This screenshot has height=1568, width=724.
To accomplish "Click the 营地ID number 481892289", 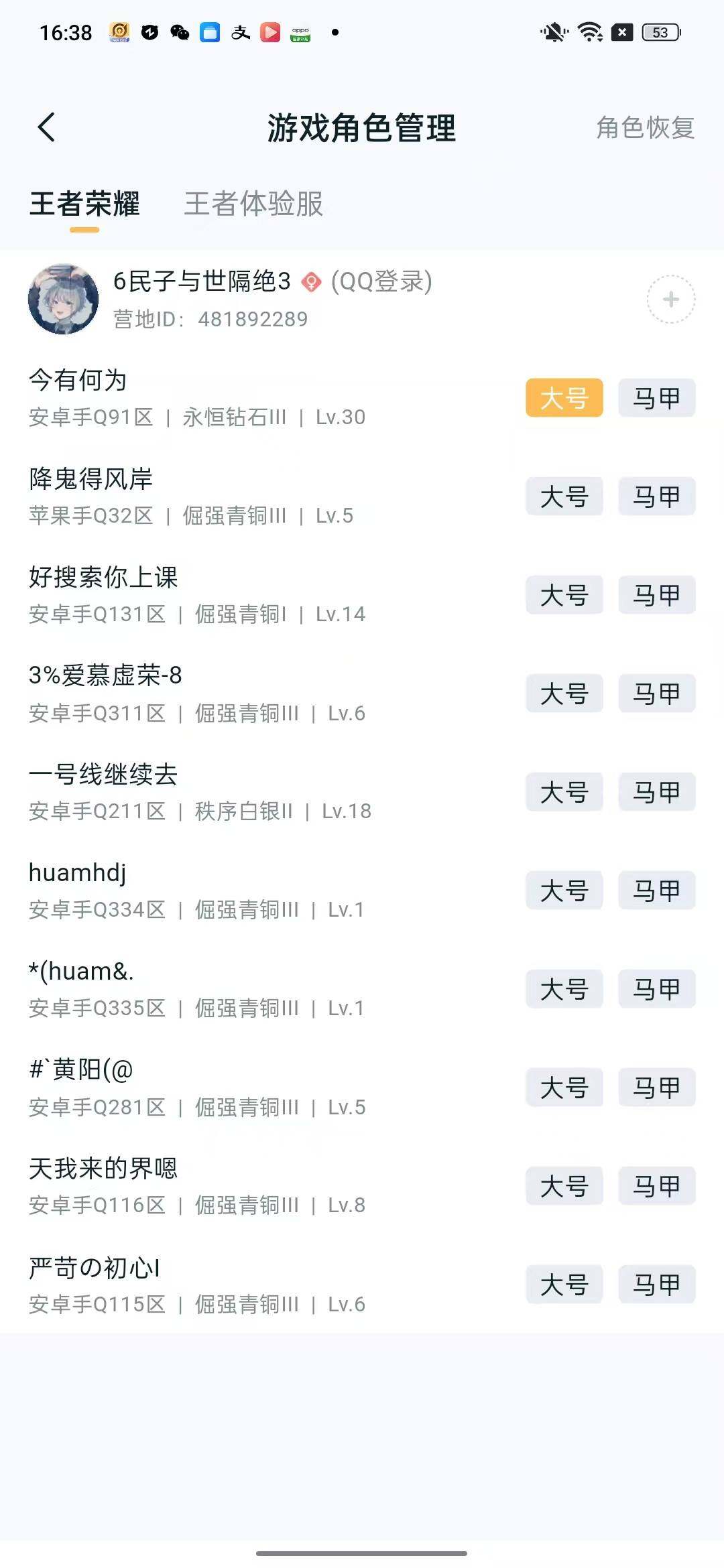I will point(251,318).
